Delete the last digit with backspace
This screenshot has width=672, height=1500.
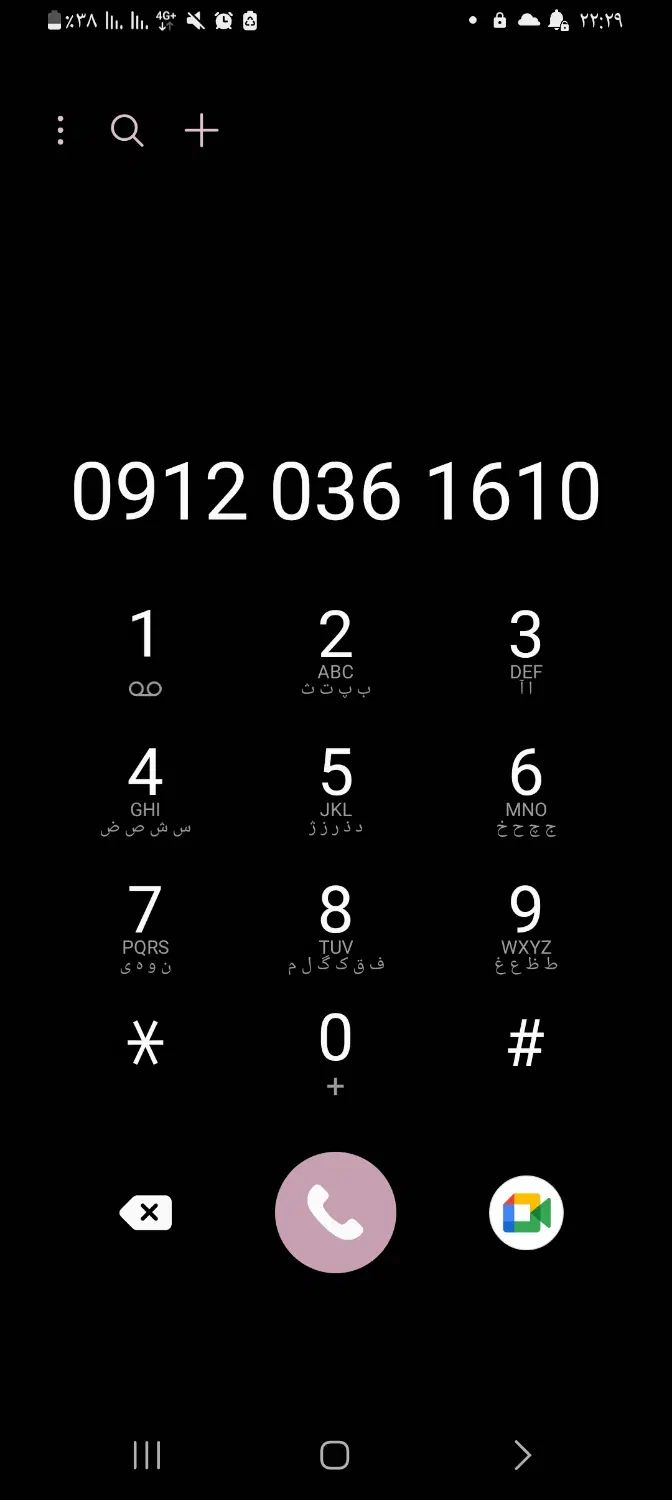click(x=146, y=1213)
